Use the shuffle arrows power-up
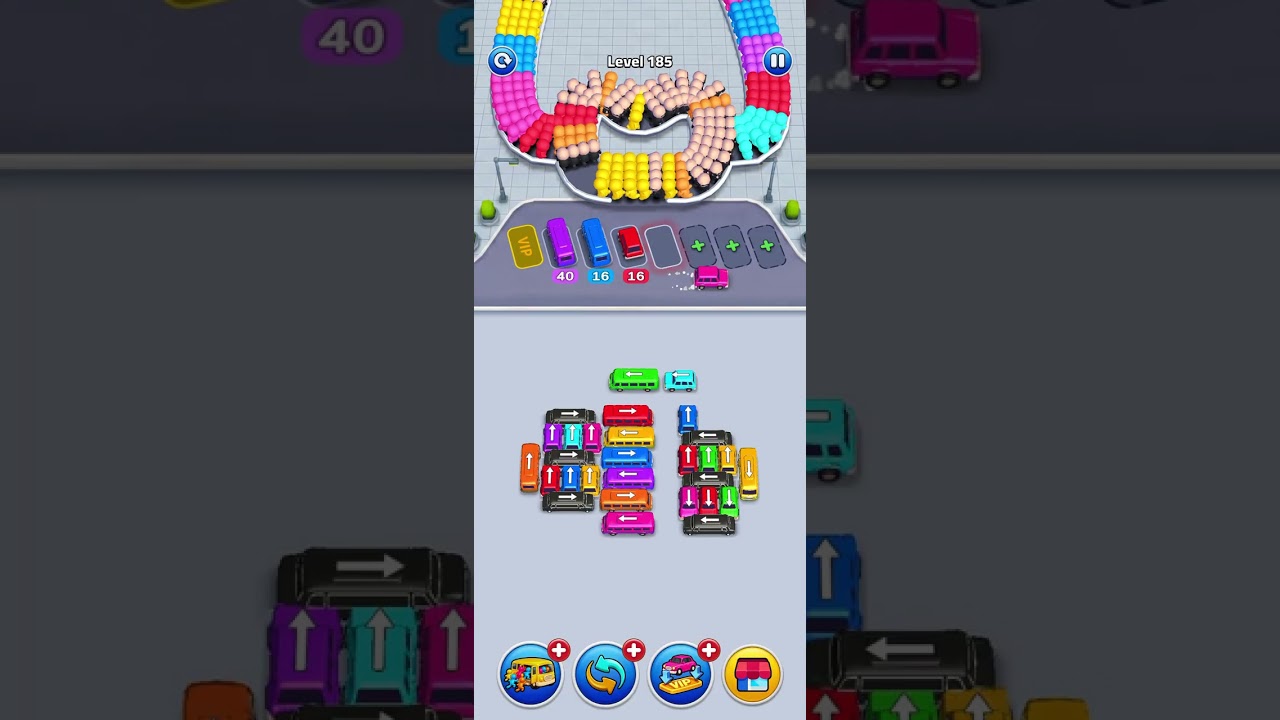The width and height of the screenshot is (1280, 720). [606, 674]
